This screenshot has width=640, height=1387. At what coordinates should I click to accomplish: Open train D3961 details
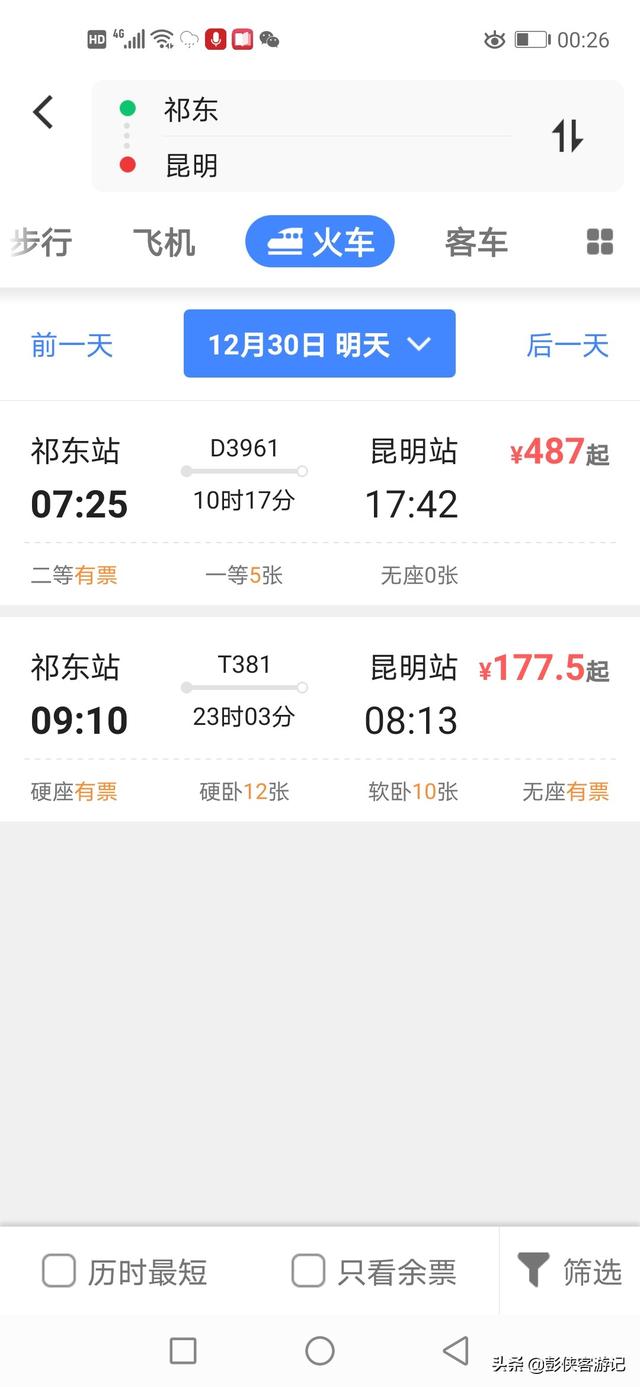point(320,502)
